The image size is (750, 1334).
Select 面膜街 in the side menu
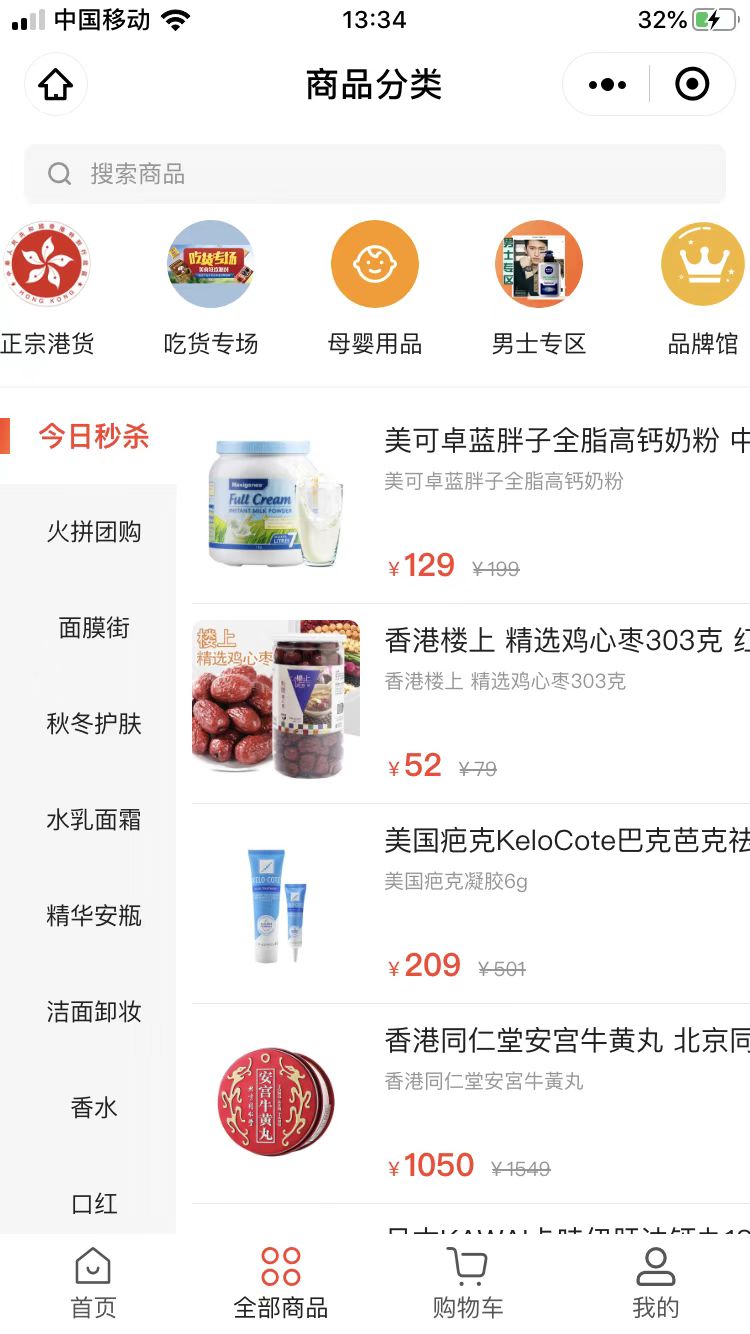94,628
